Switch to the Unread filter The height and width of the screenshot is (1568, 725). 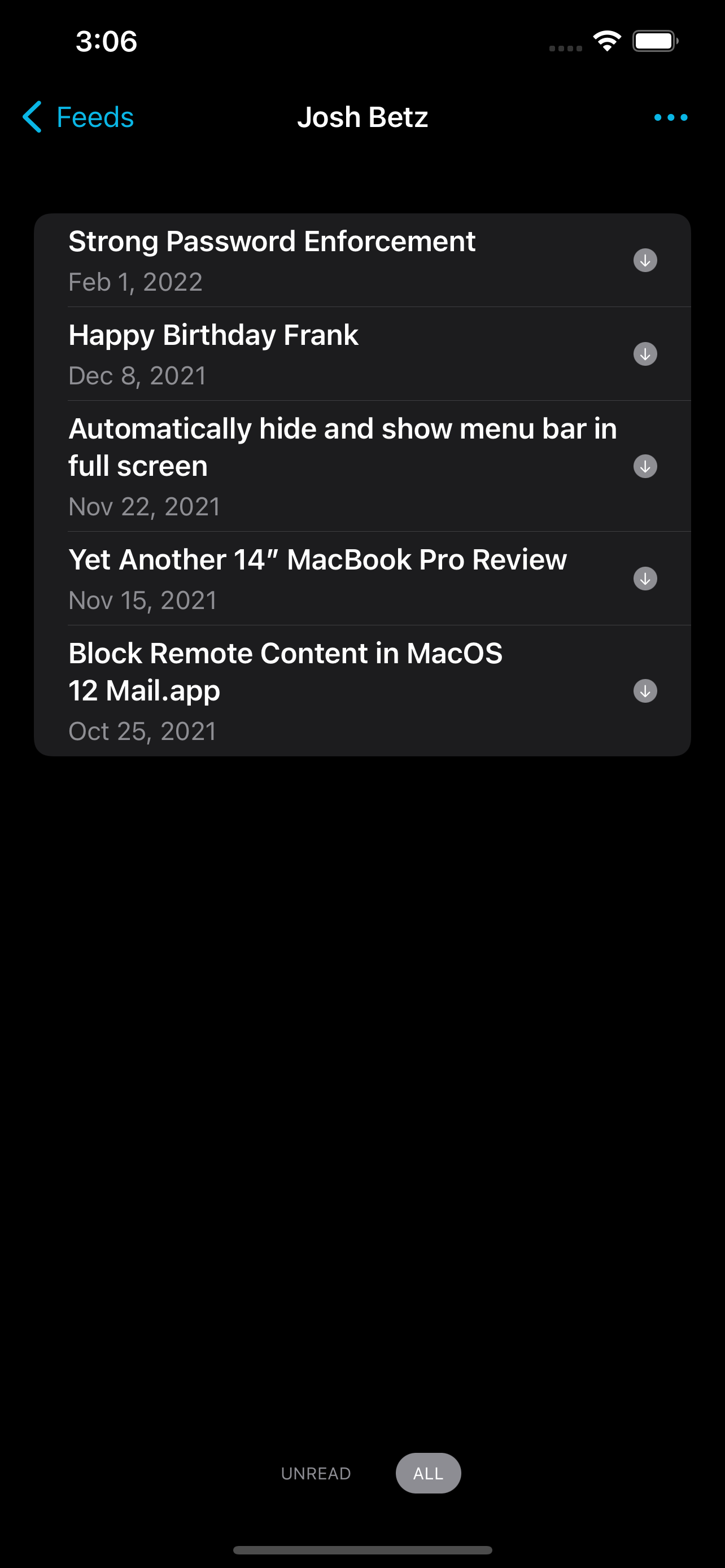tap(315, 1473)
